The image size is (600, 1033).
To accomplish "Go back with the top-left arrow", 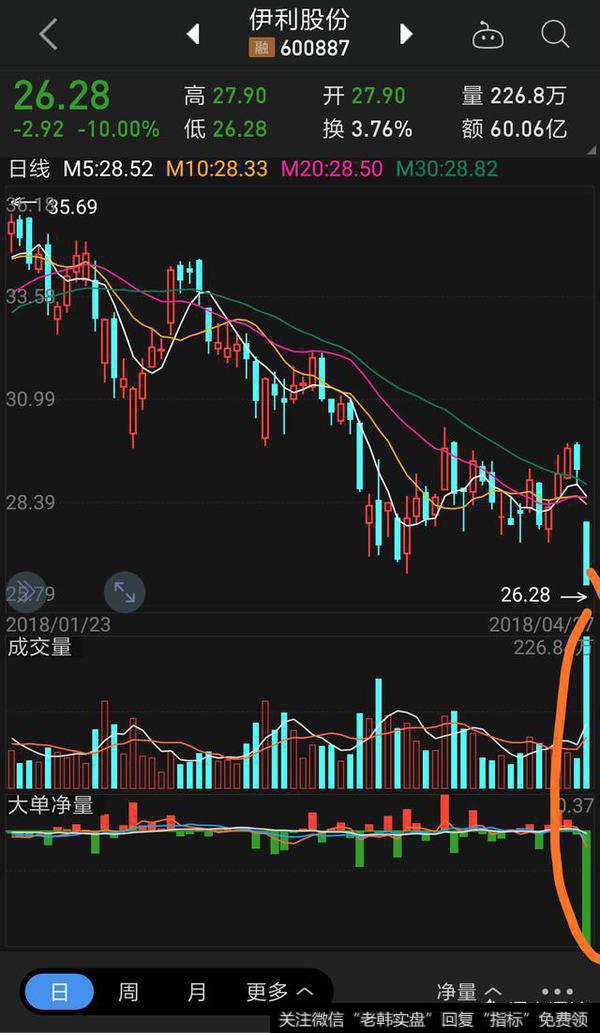I will click(49, 34).
